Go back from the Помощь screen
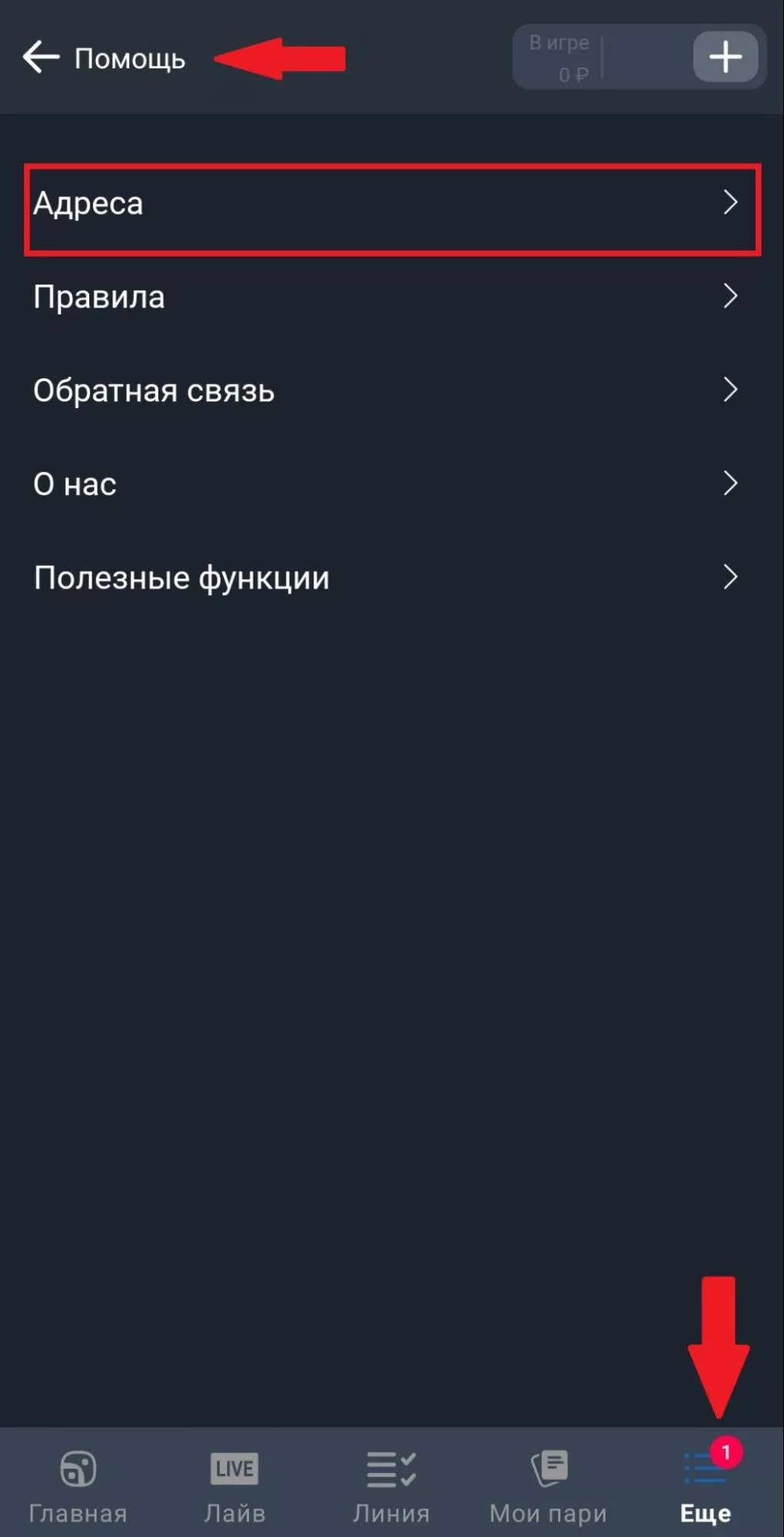This screenshot has height=1537, width=784. (x=41, y=58)
